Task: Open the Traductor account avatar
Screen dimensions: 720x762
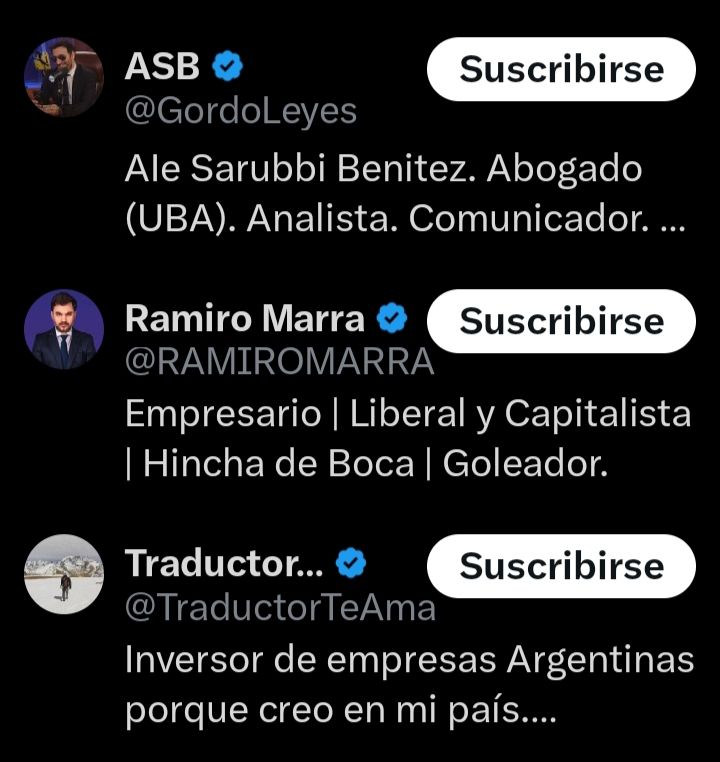Action: point(64,574)
